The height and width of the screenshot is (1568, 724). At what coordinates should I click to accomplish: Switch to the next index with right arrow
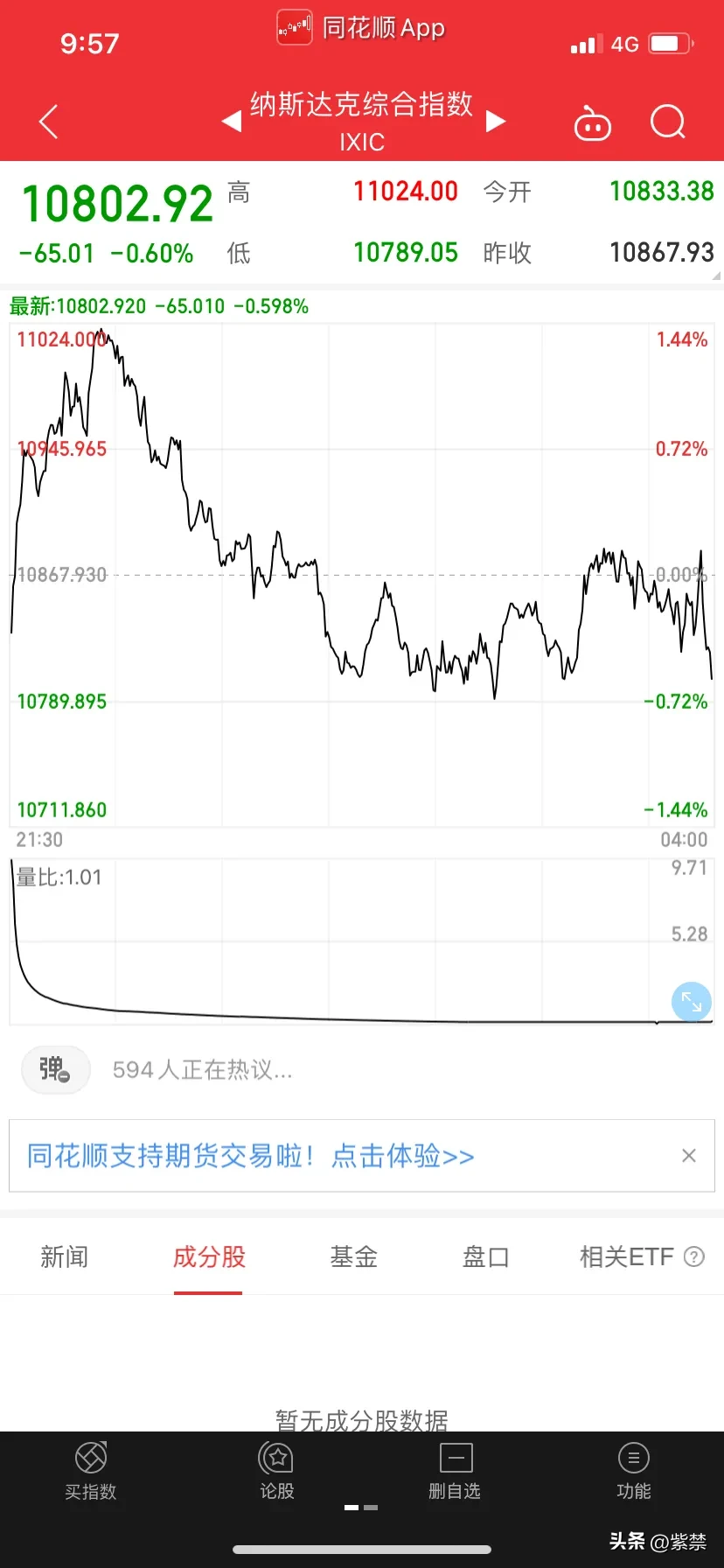click(x=496, y=121)
